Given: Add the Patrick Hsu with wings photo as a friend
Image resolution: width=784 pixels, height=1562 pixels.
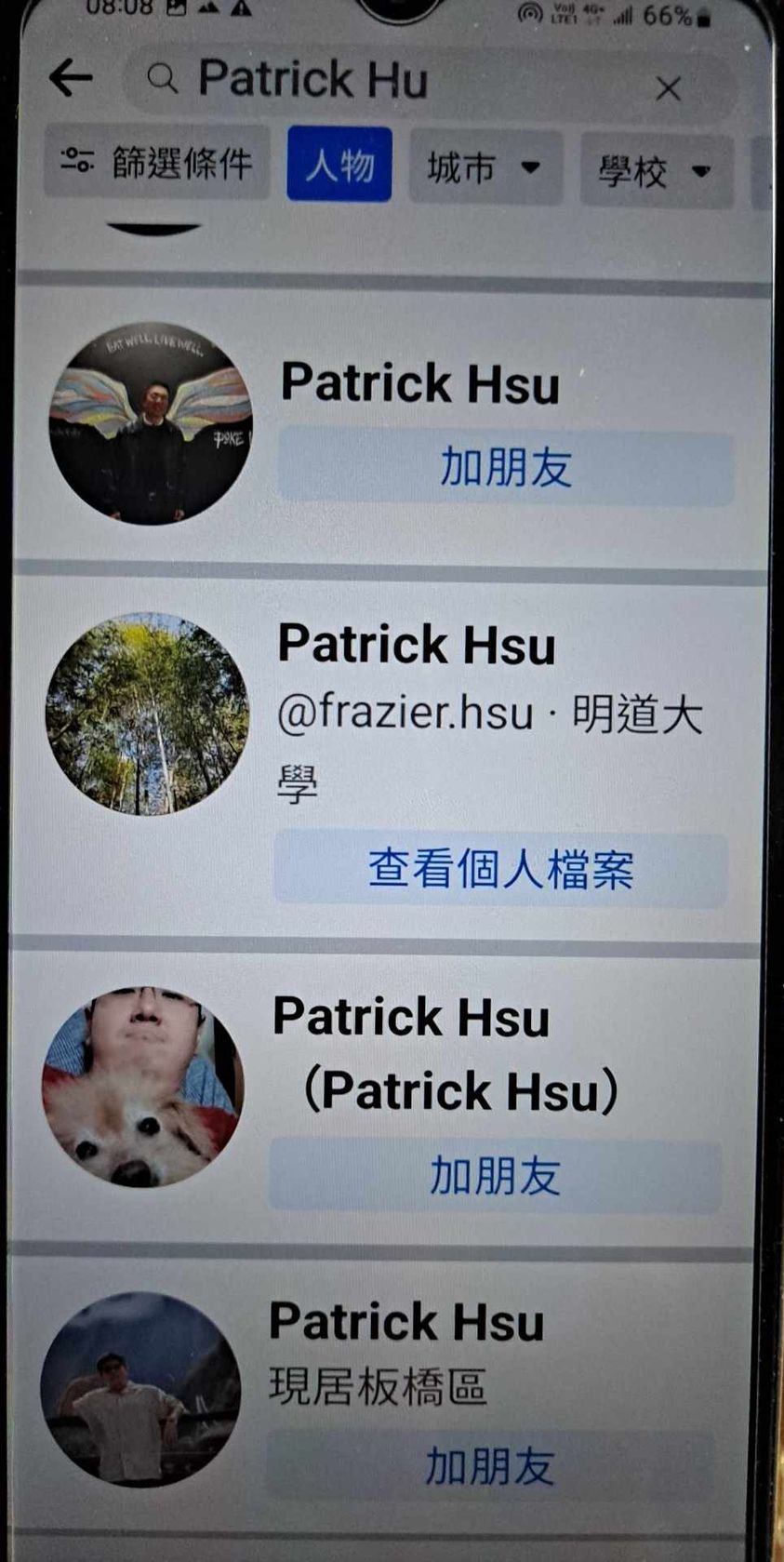Looking at the screenshot, I should pyautogui.click(x=505, y=467).
